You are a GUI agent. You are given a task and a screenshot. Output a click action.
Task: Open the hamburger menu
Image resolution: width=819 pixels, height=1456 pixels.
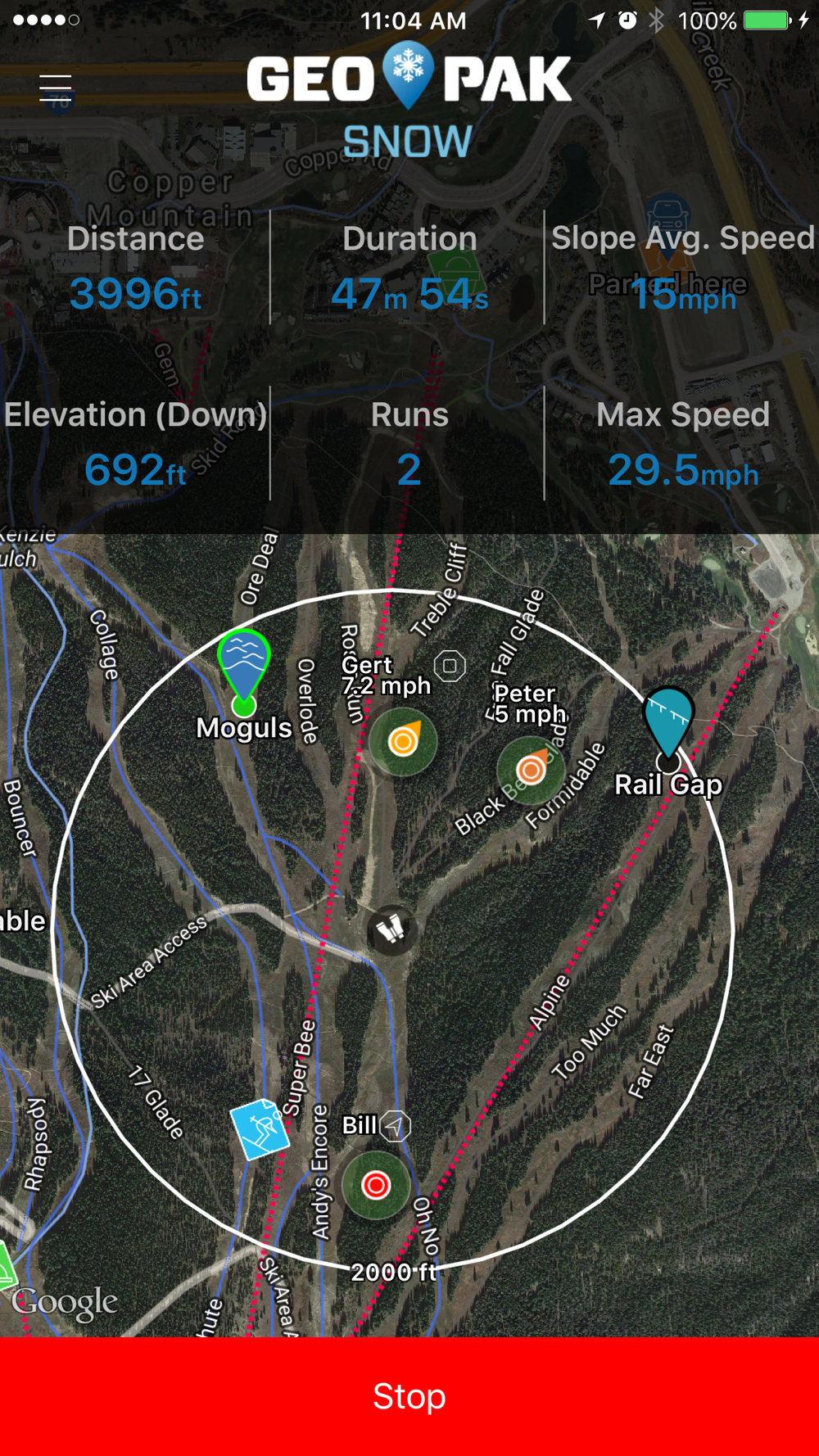click(56, 88)
